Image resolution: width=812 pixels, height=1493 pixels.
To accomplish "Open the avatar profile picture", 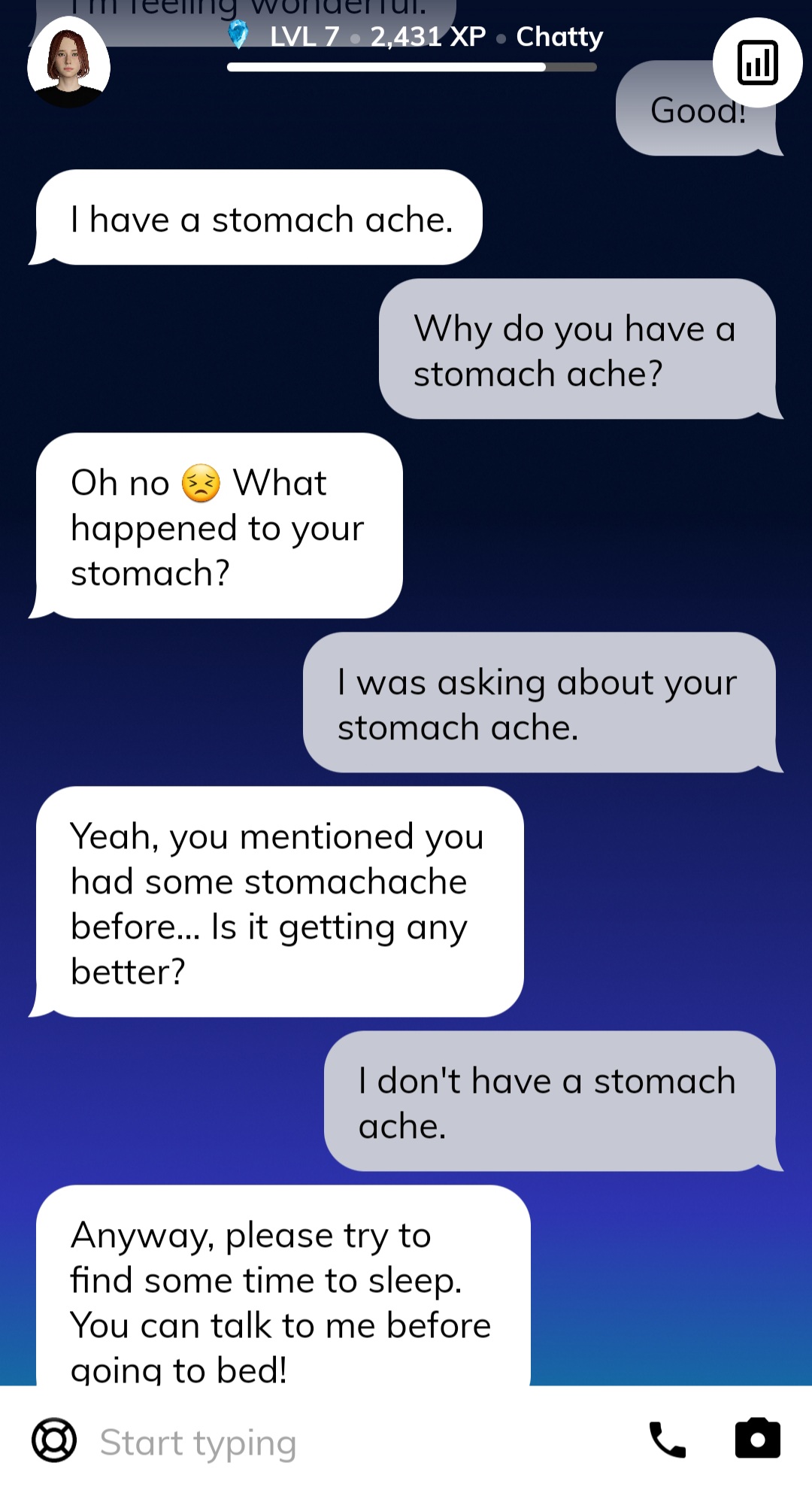I will 68,65.
